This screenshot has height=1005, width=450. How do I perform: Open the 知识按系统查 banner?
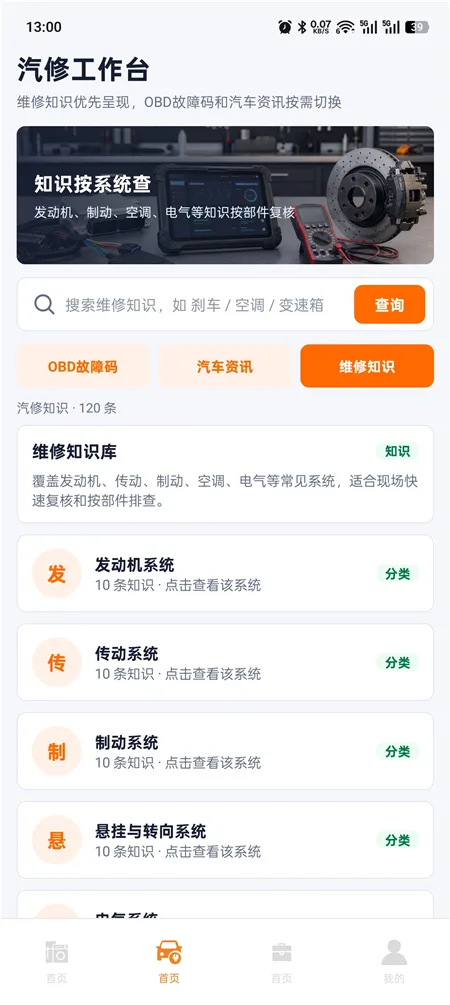tap(225, 195)
